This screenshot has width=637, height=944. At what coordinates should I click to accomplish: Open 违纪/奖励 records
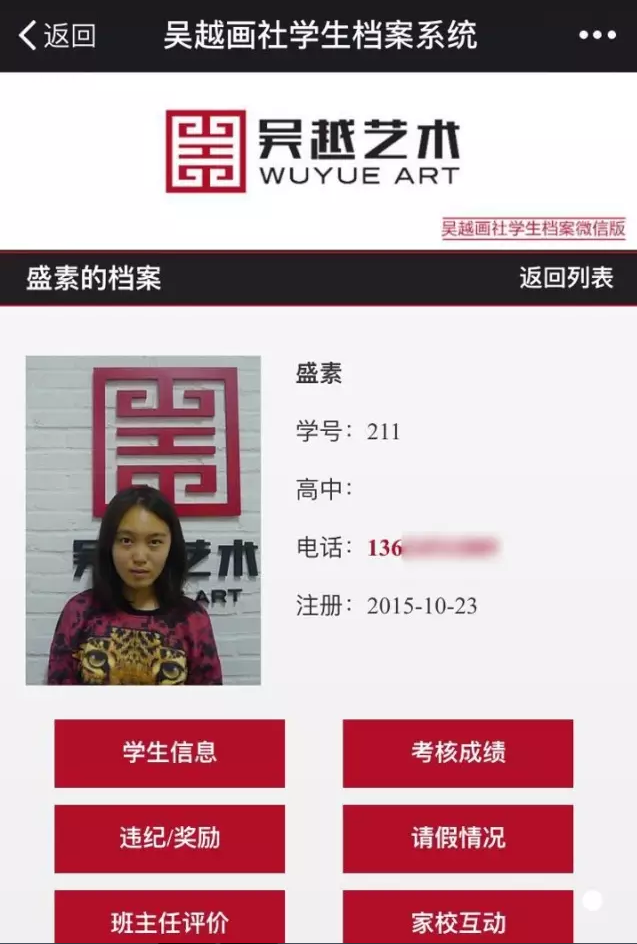click(169, 838)
